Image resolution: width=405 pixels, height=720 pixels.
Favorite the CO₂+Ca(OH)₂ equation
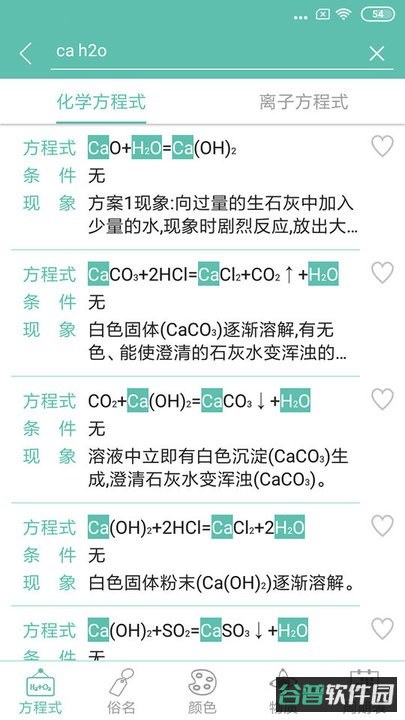point(382,399)
